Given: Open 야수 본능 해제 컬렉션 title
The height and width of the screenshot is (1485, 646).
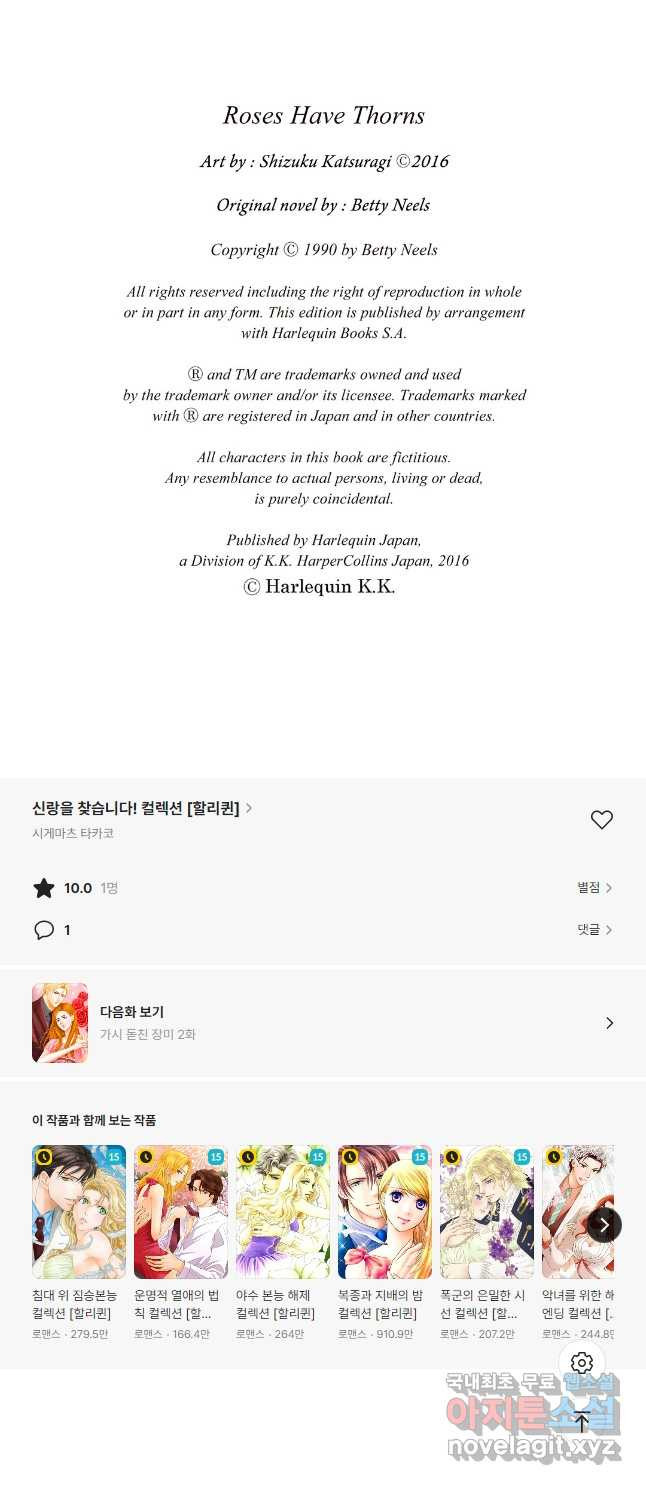Looking at the screenshot, I should tap(283, 1212).
